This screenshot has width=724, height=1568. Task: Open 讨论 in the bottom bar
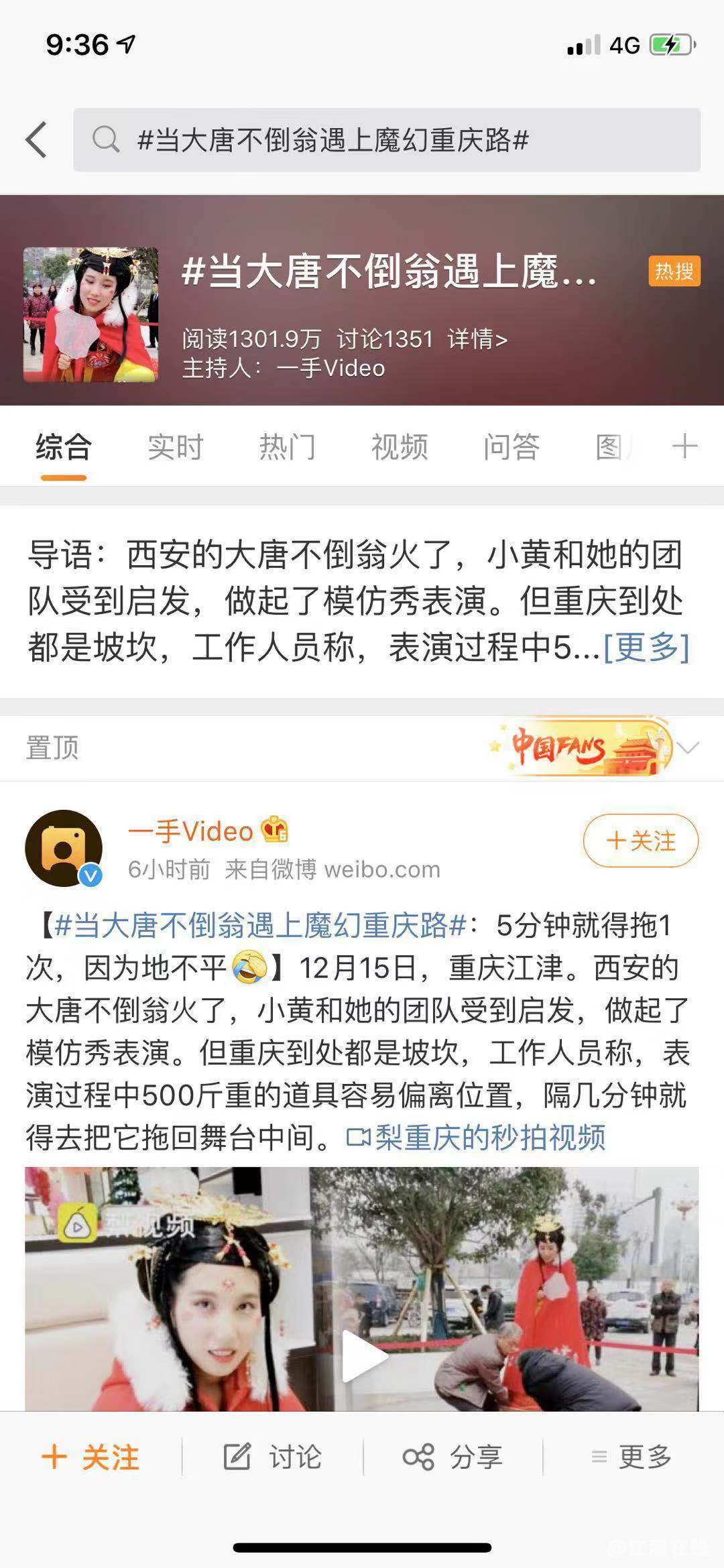pyautogui.click(x=273, y=1457)
